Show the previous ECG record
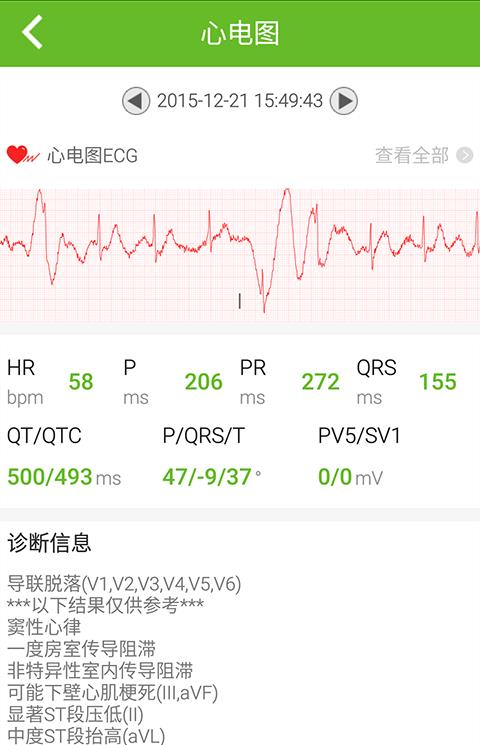 click(x=136, y=101)
